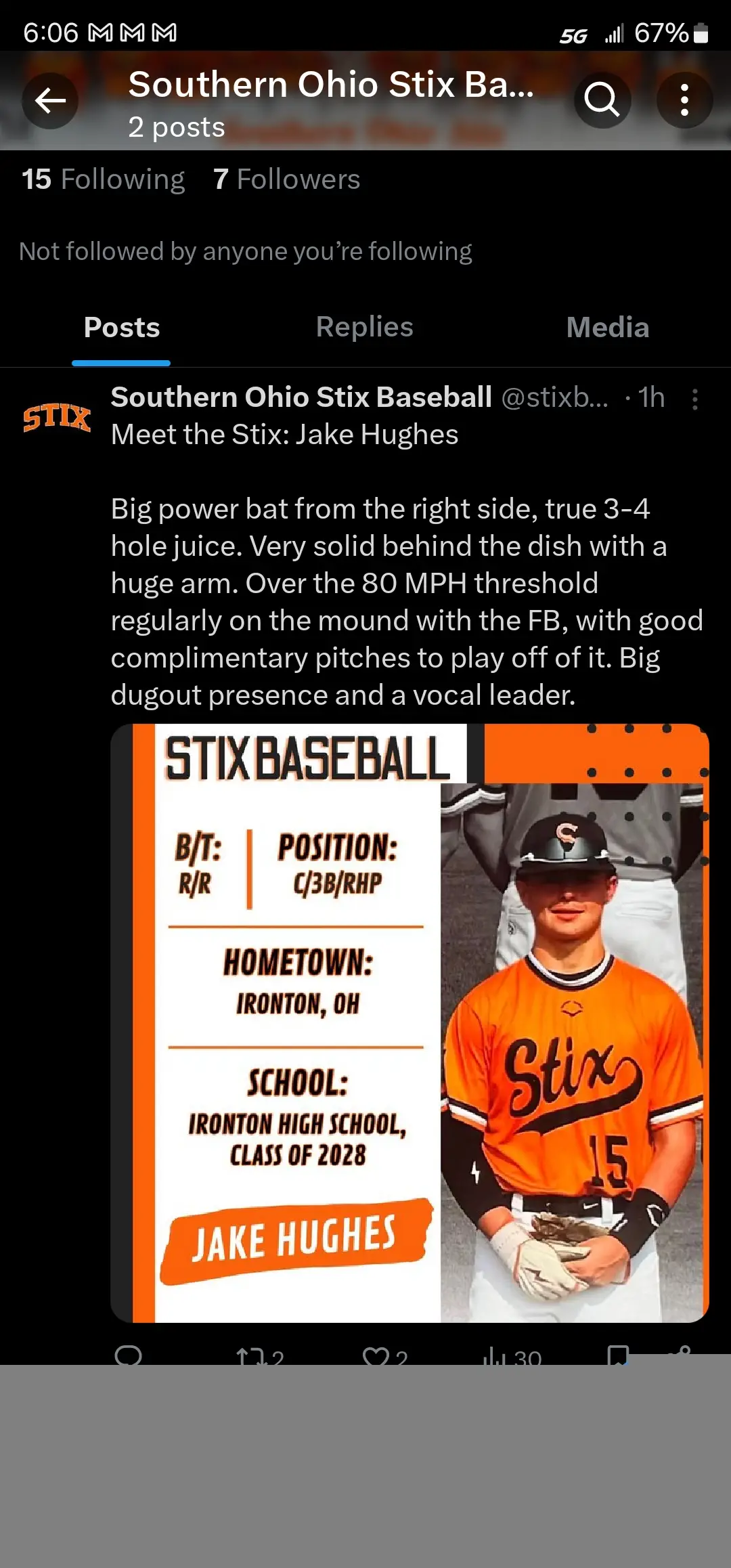Reply to the Jake Hughes post
Viewport: 731px width, 1568px height.
(129, 1355)
